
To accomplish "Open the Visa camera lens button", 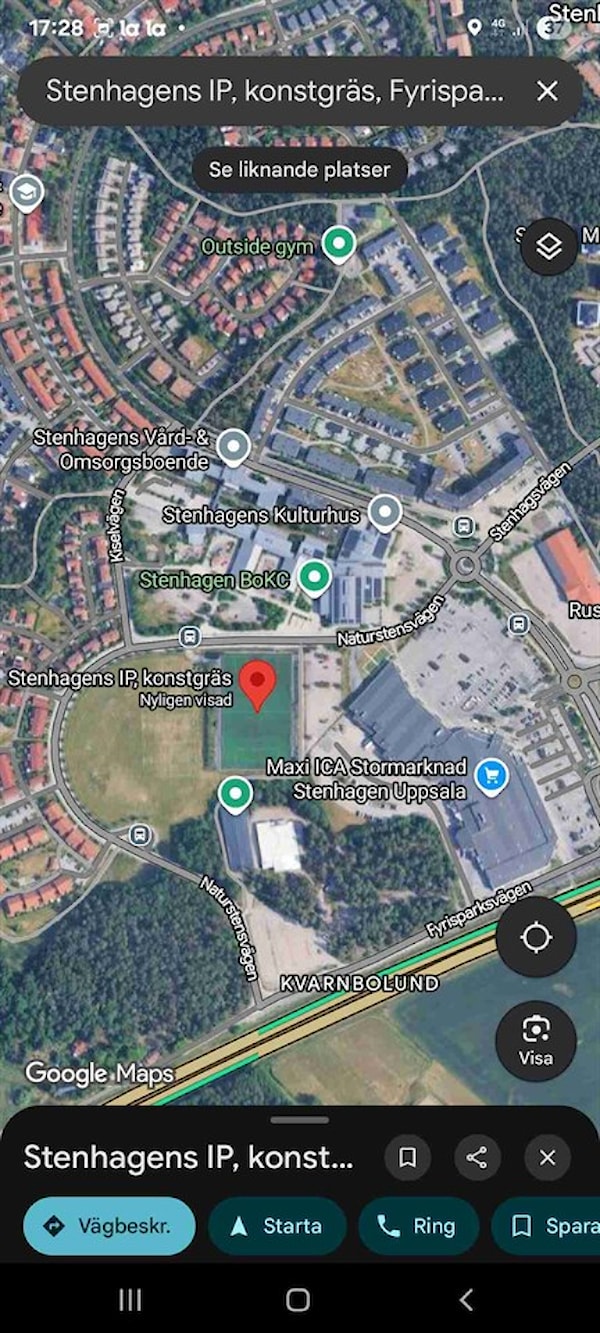I will [536, 1040].
